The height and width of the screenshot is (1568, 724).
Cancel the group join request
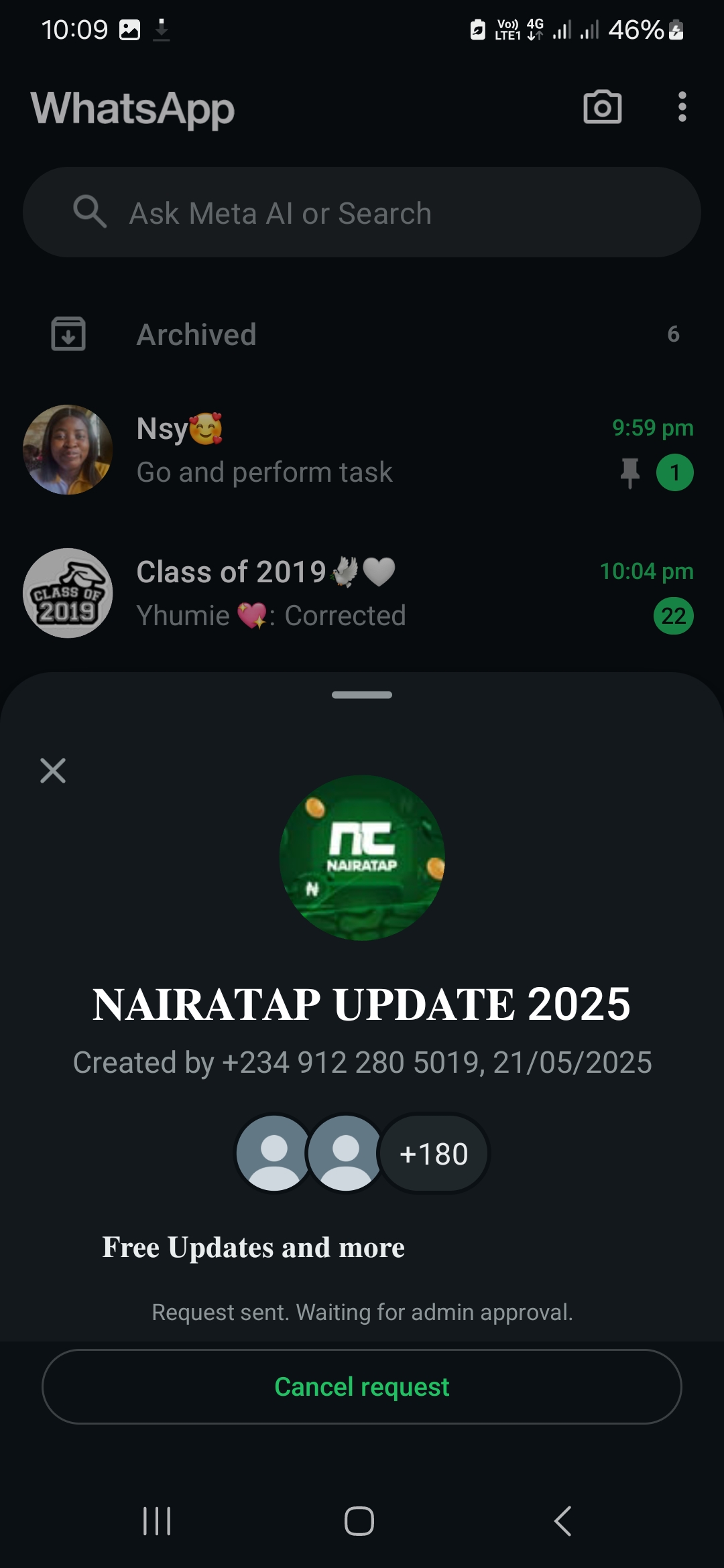362,1387
